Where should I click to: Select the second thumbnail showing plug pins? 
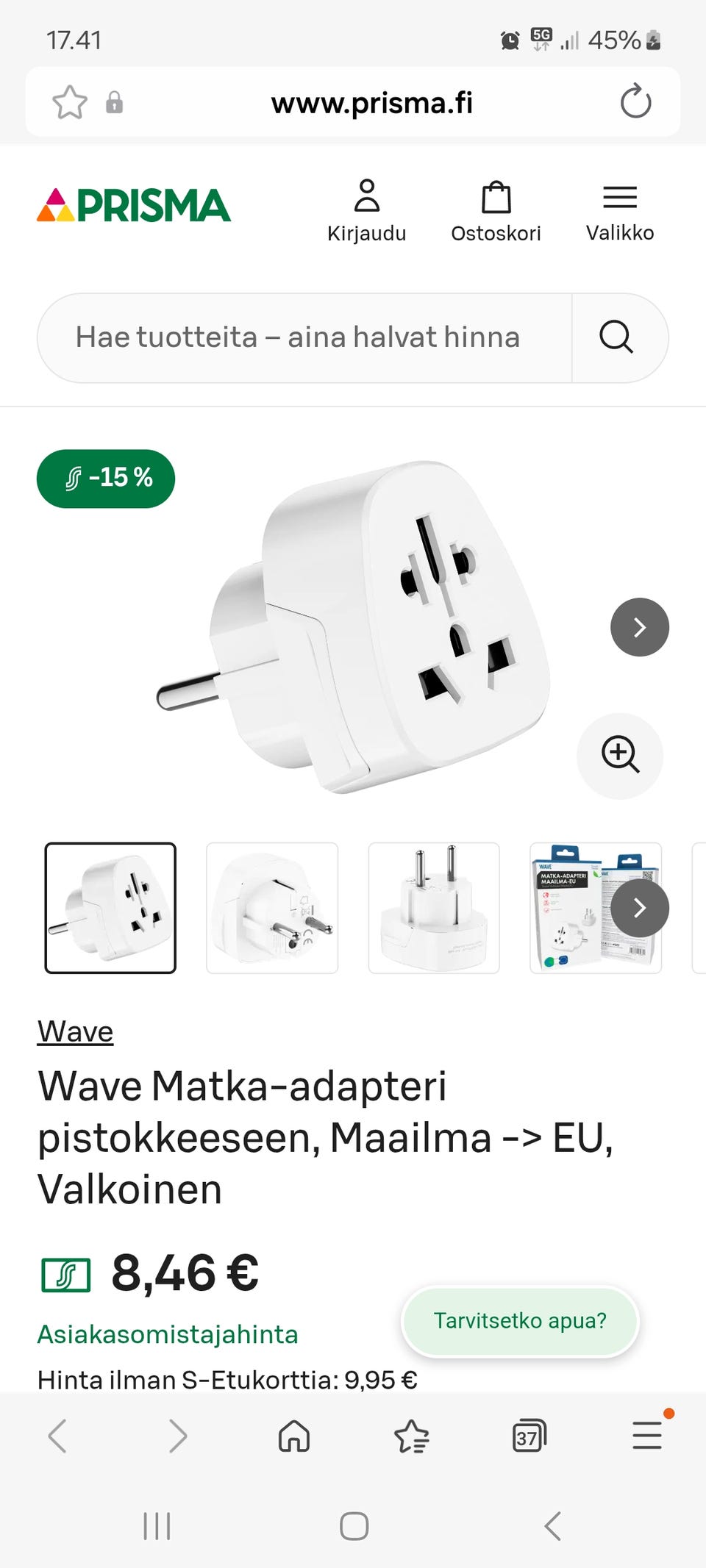pos(272,908)
